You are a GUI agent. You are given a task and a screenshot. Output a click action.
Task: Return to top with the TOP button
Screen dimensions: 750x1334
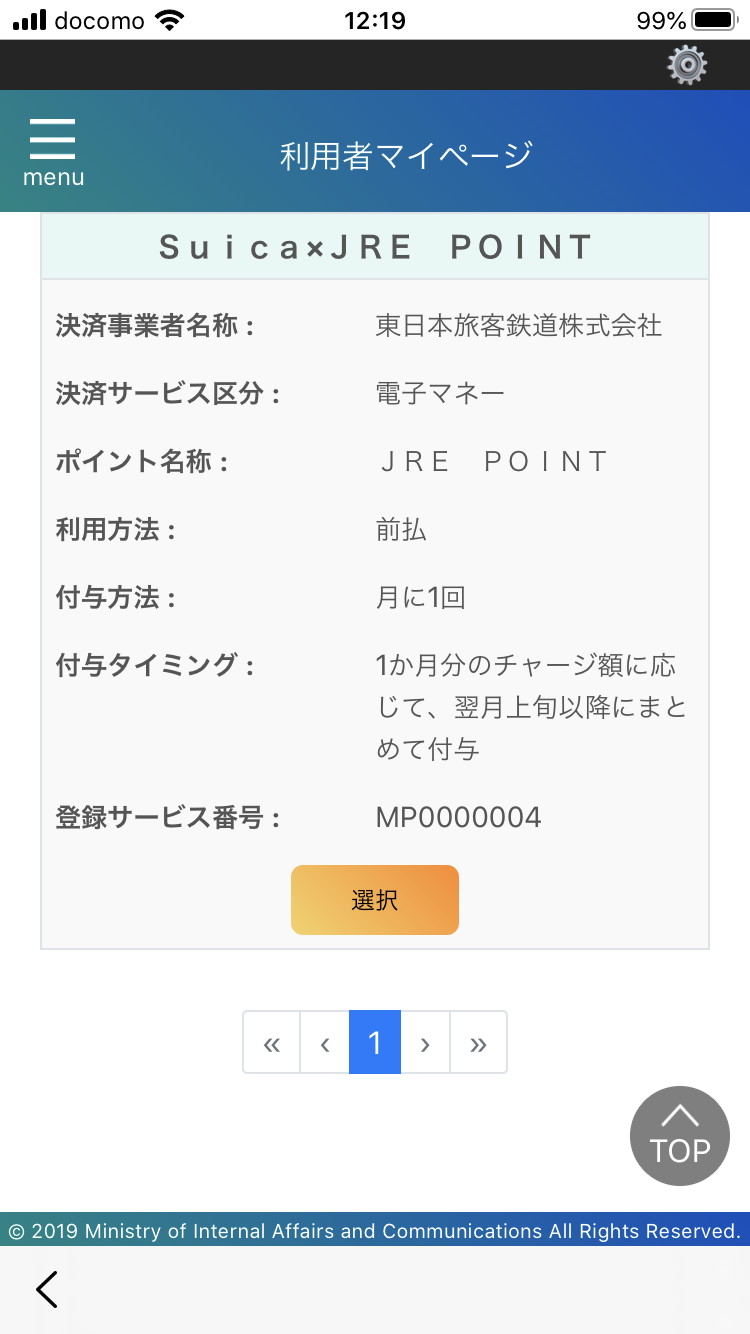tap(680, 1136)
